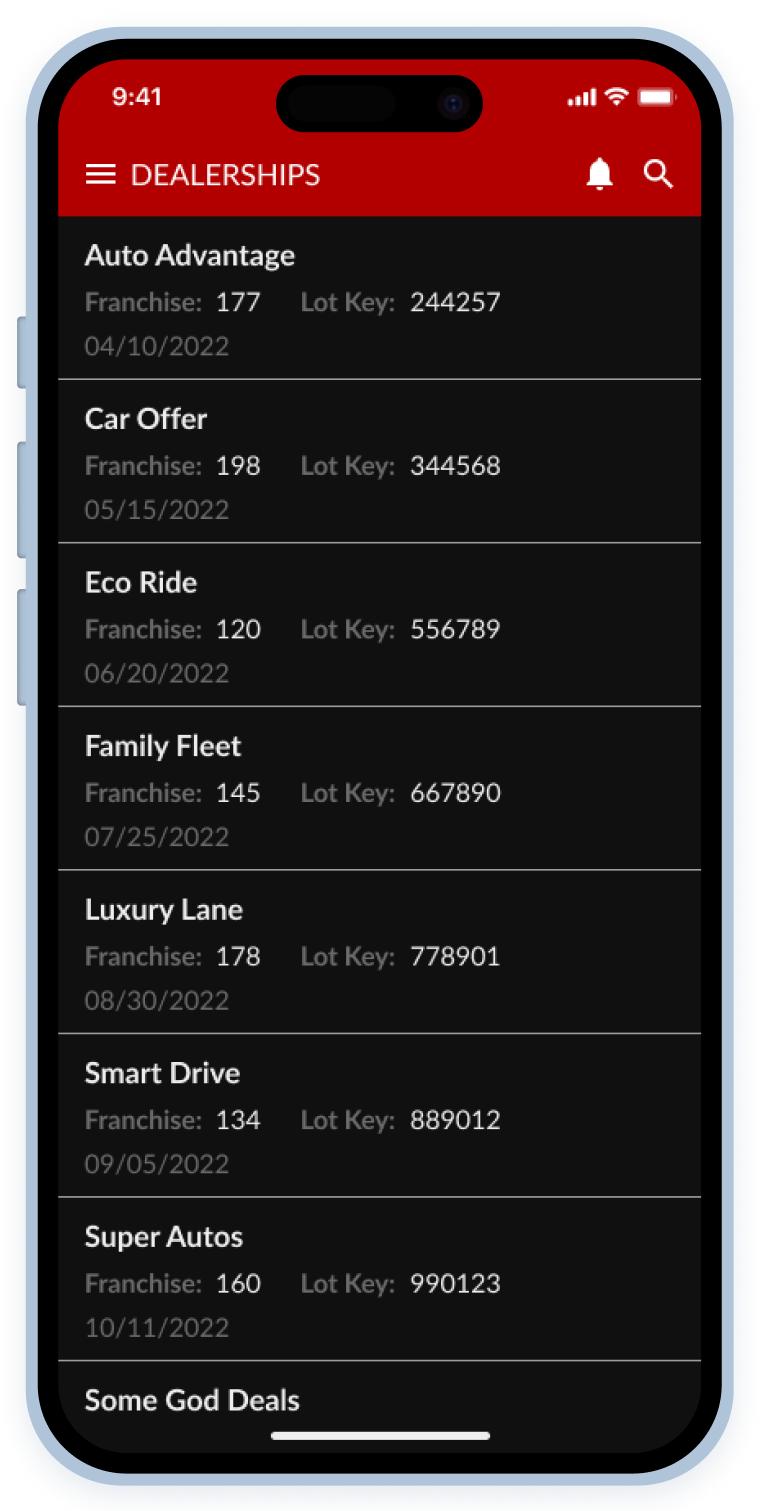Screen dimensions: 760x1511
Task: Open the hamburger drawer menu
Action: [x=101, y=175]
